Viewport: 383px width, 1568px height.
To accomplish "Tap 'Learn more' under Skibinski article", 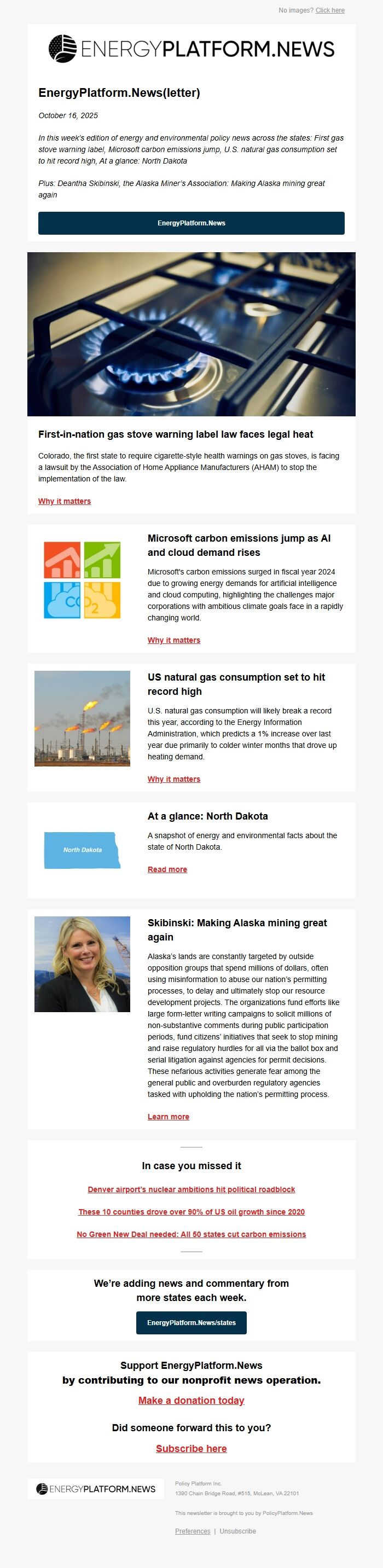I will pos(168,1116).
